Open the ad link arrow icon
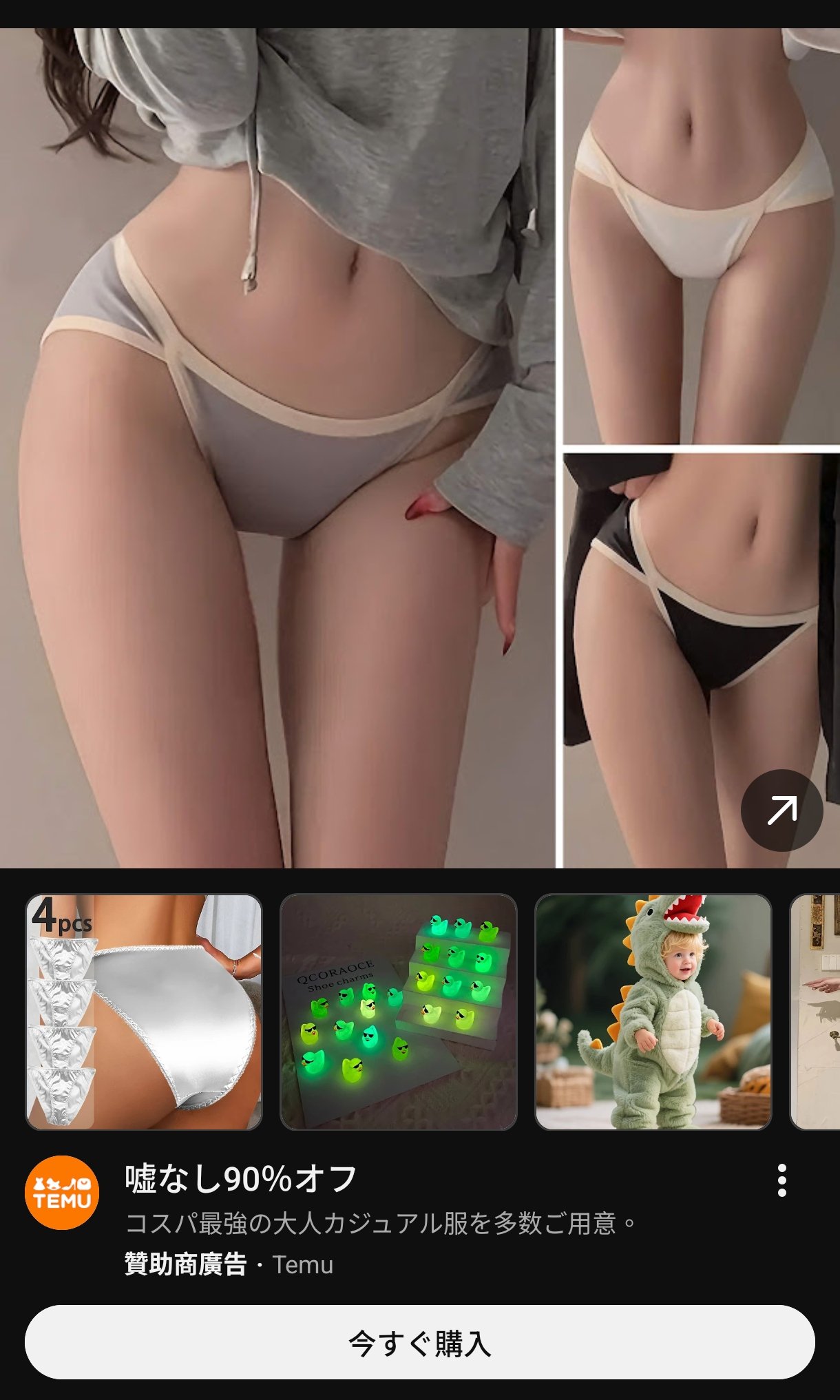Viewport: 840px width, 1400px height. coord(781,811)
